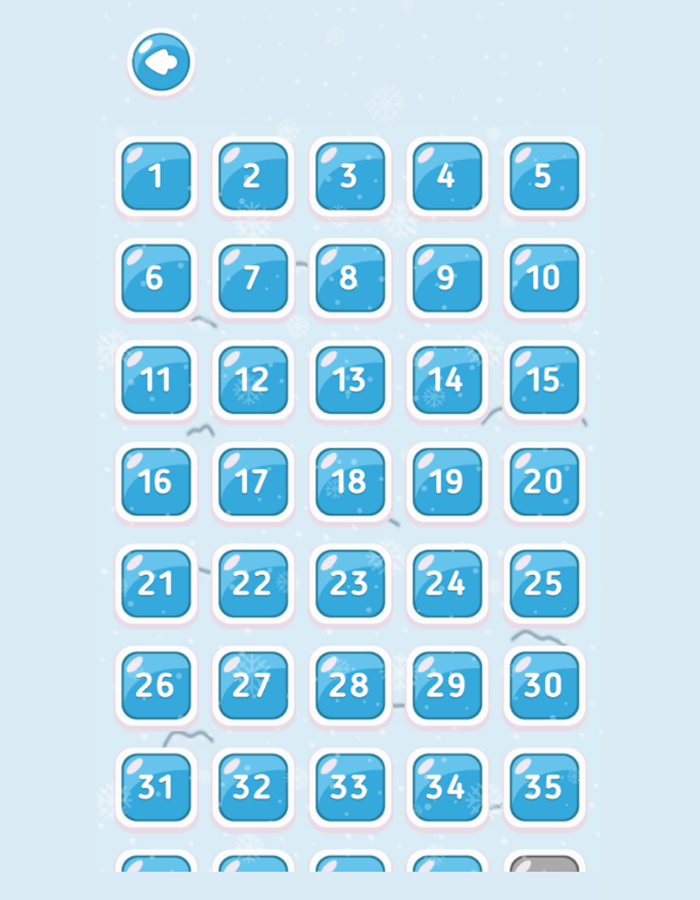Tap level 24 tile
700x900 pixels.
point(447,584)
